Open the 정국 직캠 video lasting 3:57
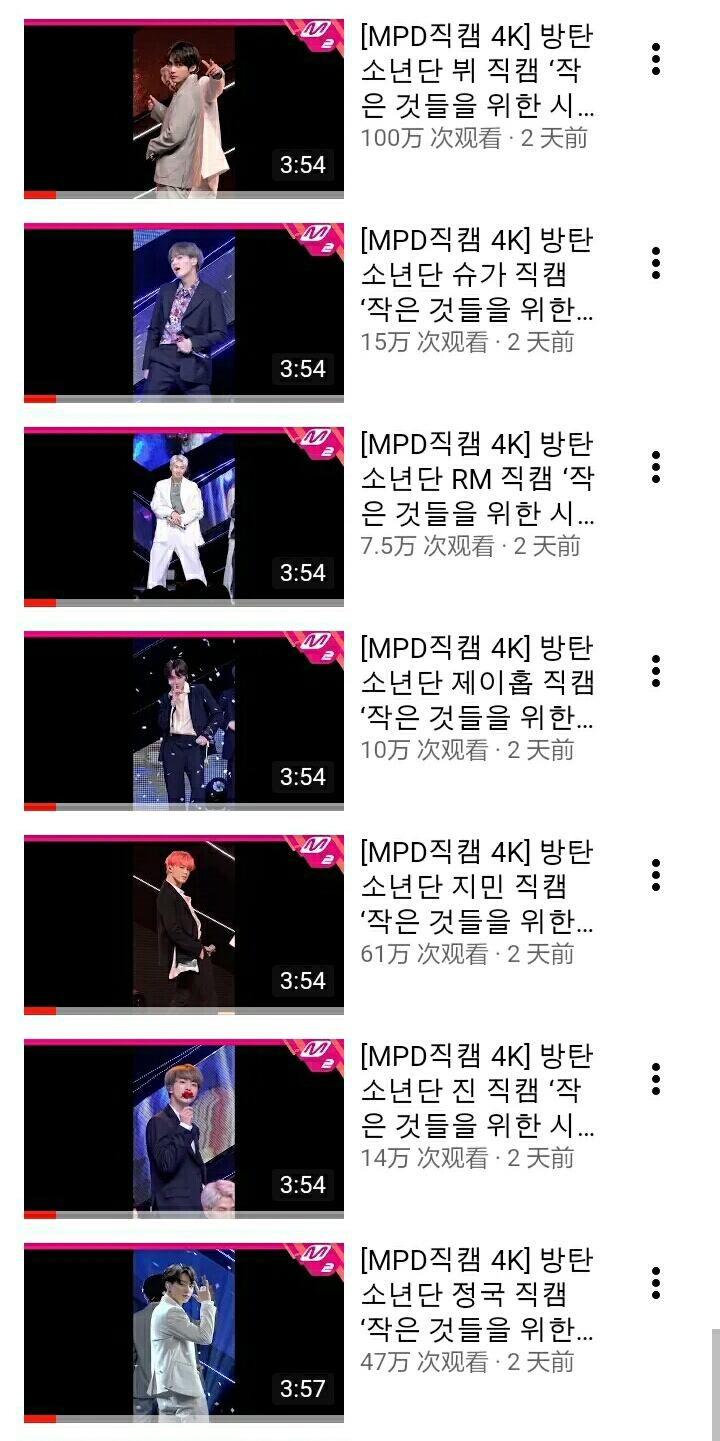 (184, 1332)
